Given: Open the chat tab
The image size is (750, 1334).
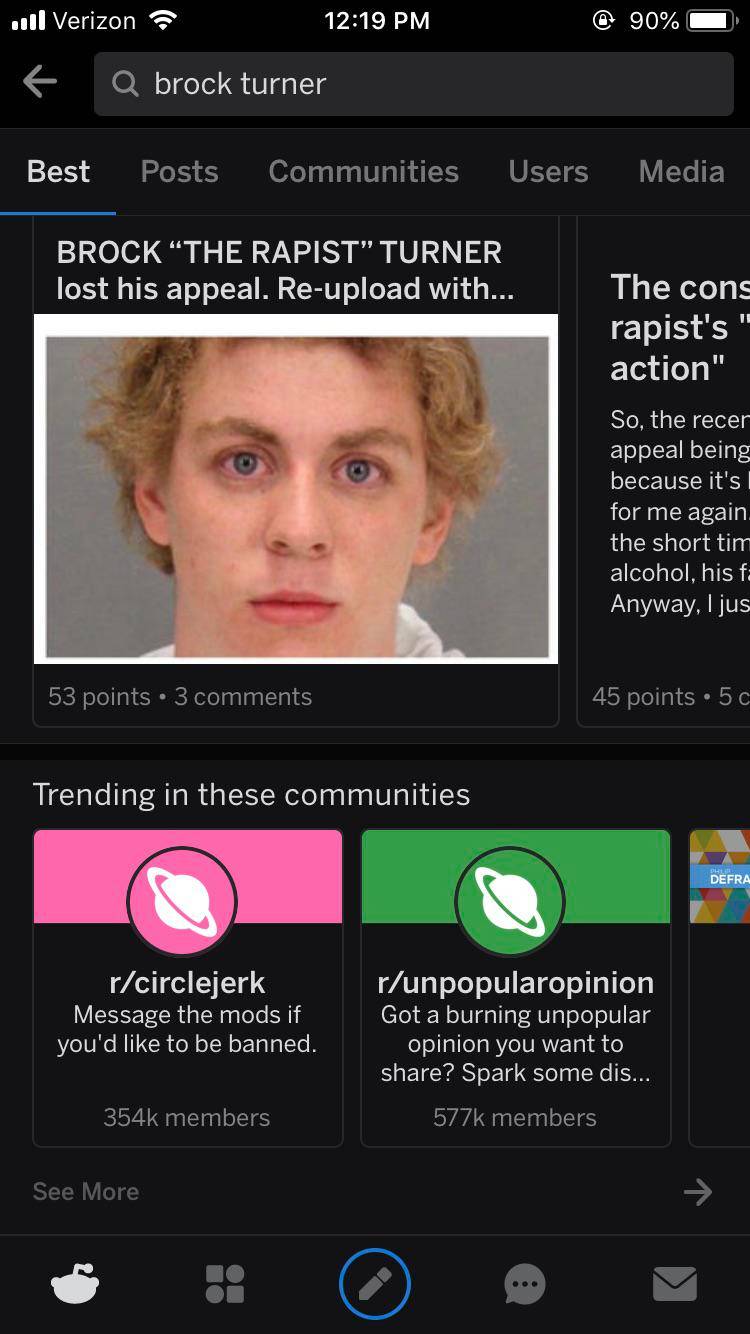Looking at the screenshot, I should pos(525,1283).
